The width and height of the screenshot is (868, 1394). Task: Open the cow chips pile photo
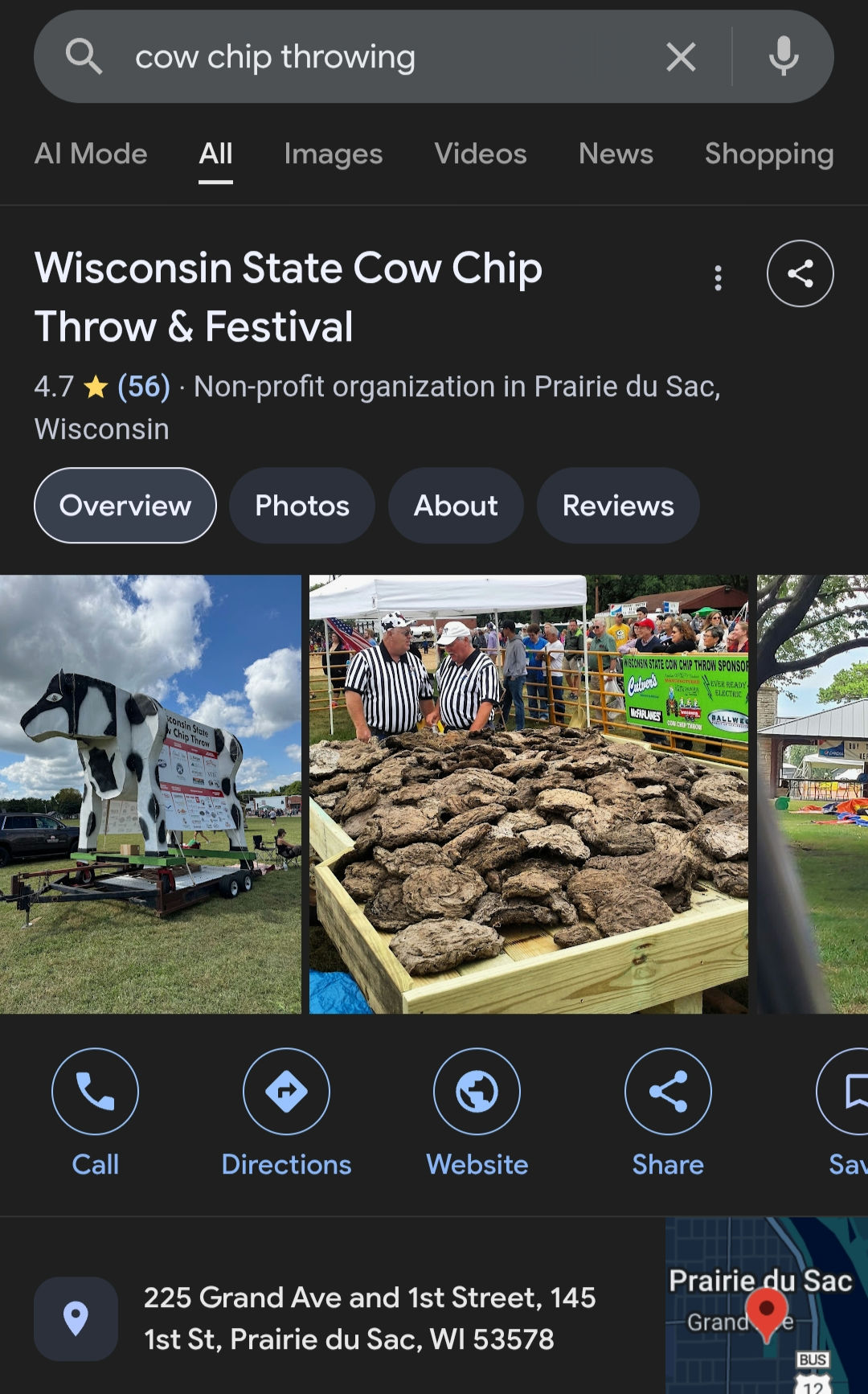point(528,793)
